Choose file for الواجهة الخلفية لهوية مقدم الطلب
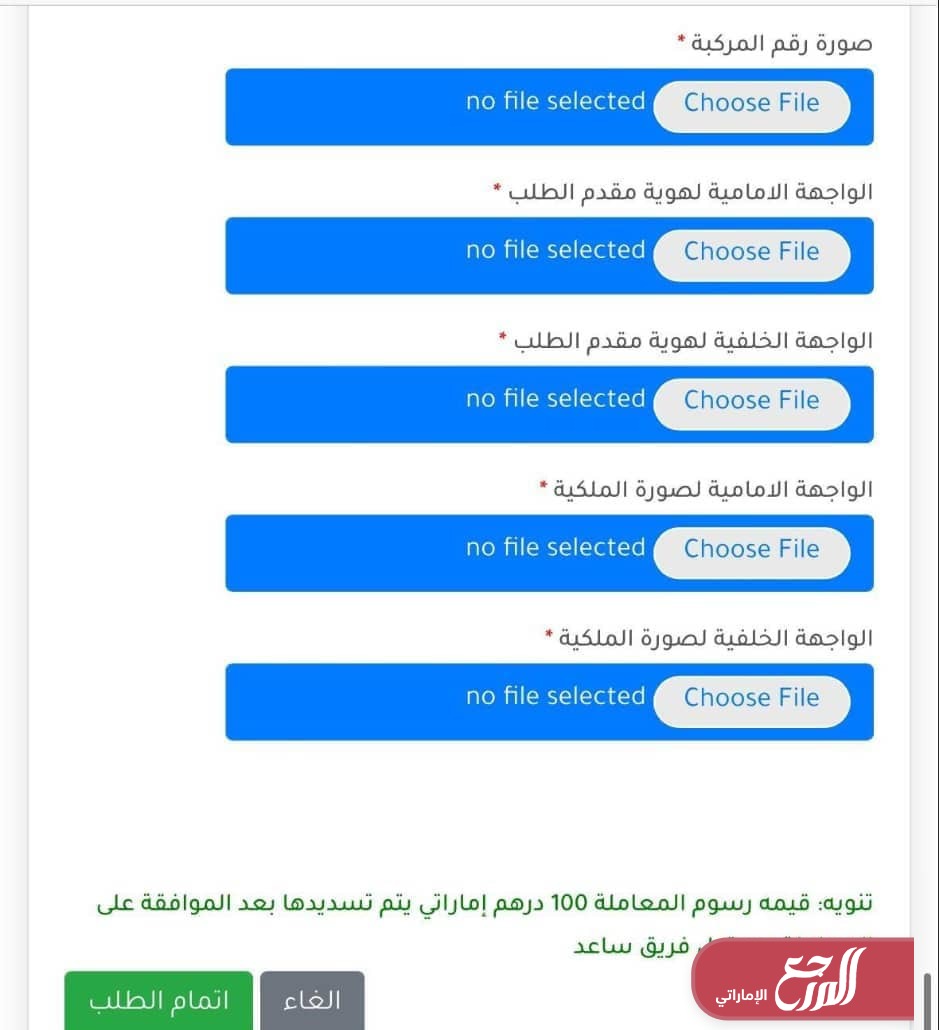This screenshot has height=1030, width=939. coord(751,403)
